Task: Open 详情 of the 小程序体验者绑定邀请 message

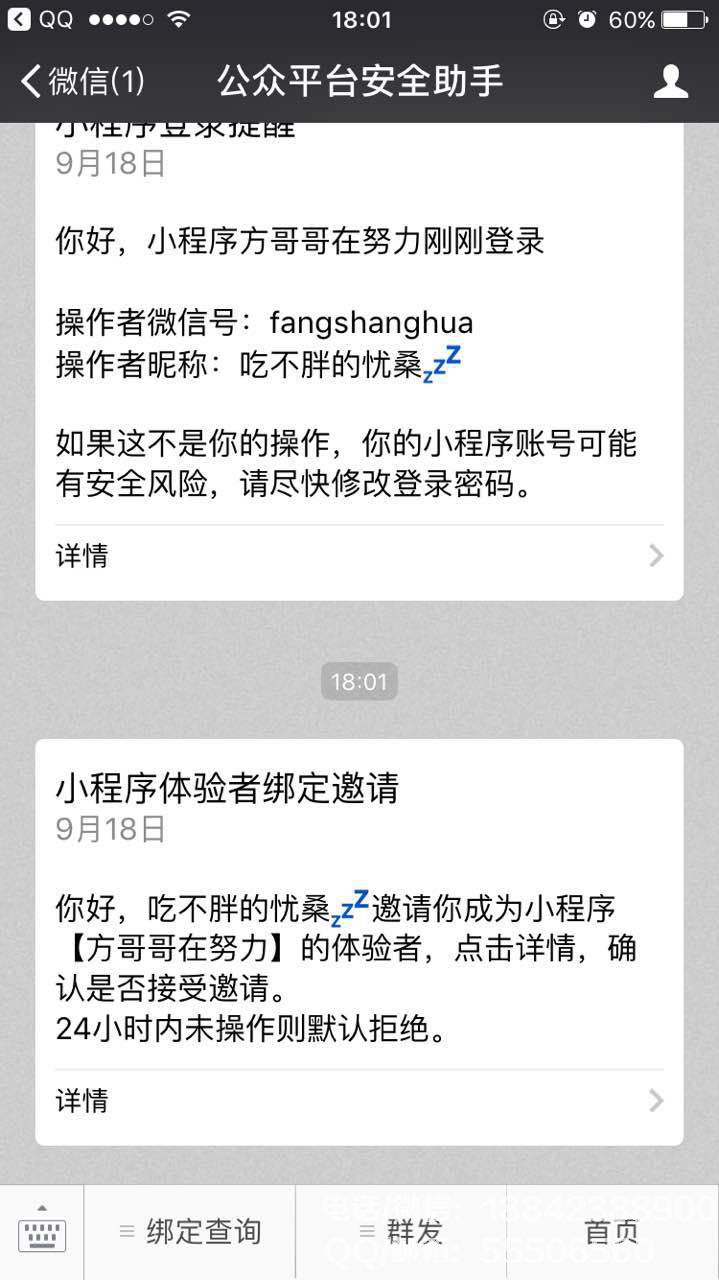Action: point(358,1101)
